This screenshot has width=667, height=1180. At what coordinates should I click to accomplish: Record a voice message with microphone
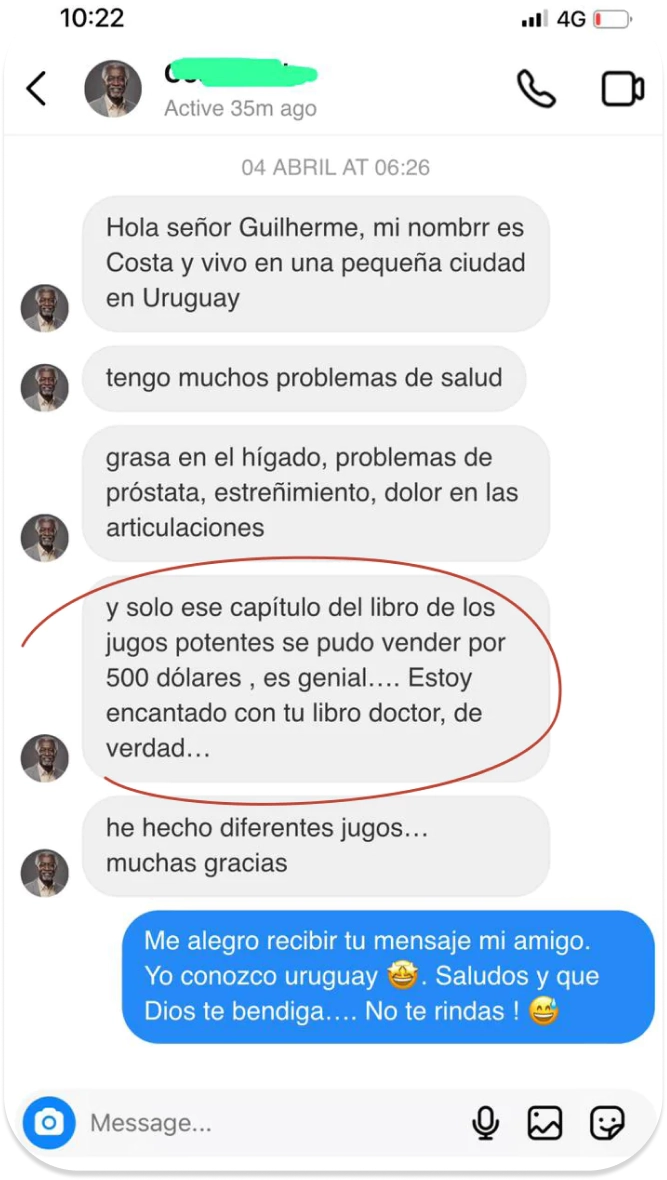point(486,1123)
